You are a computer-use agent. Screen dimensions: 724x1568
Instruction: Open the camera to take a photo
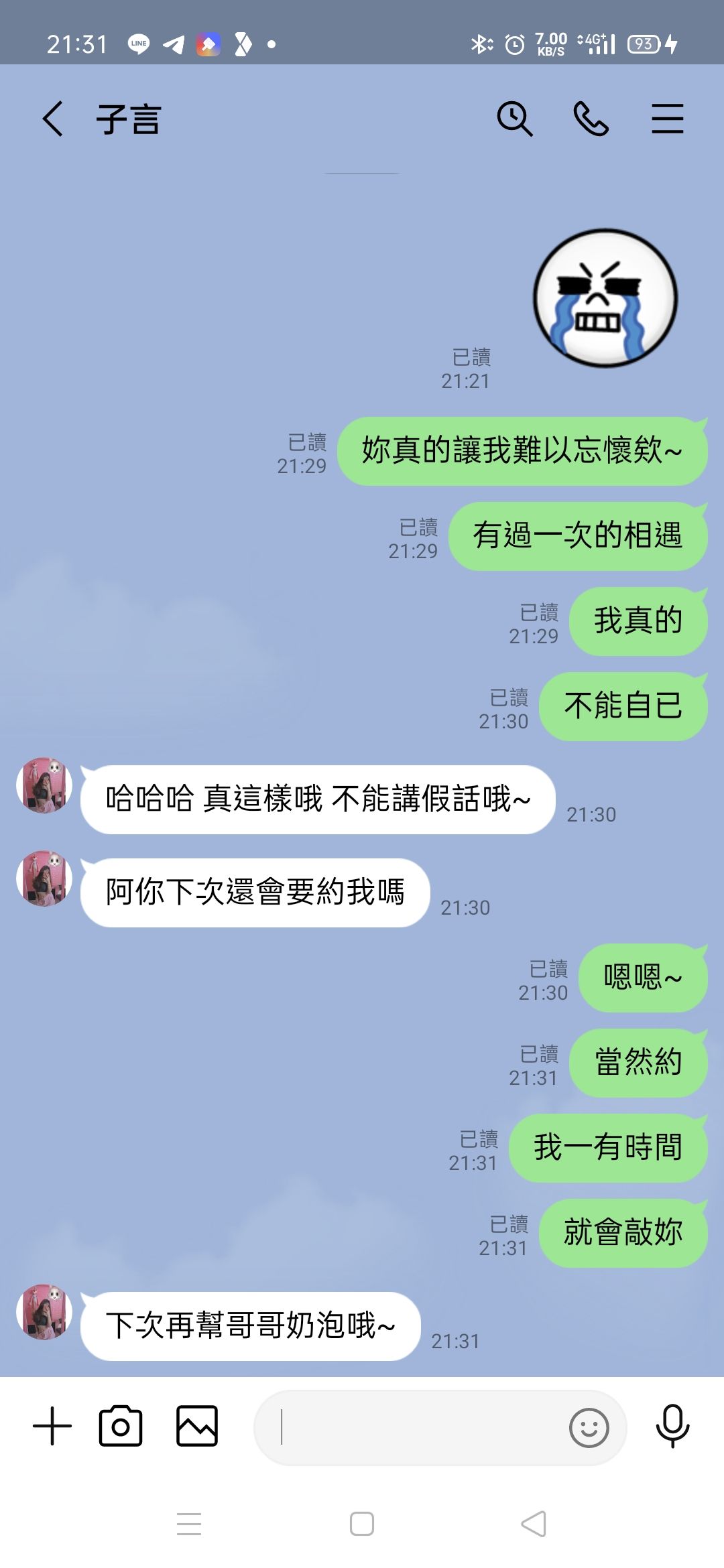click(x=121, y=1427)
